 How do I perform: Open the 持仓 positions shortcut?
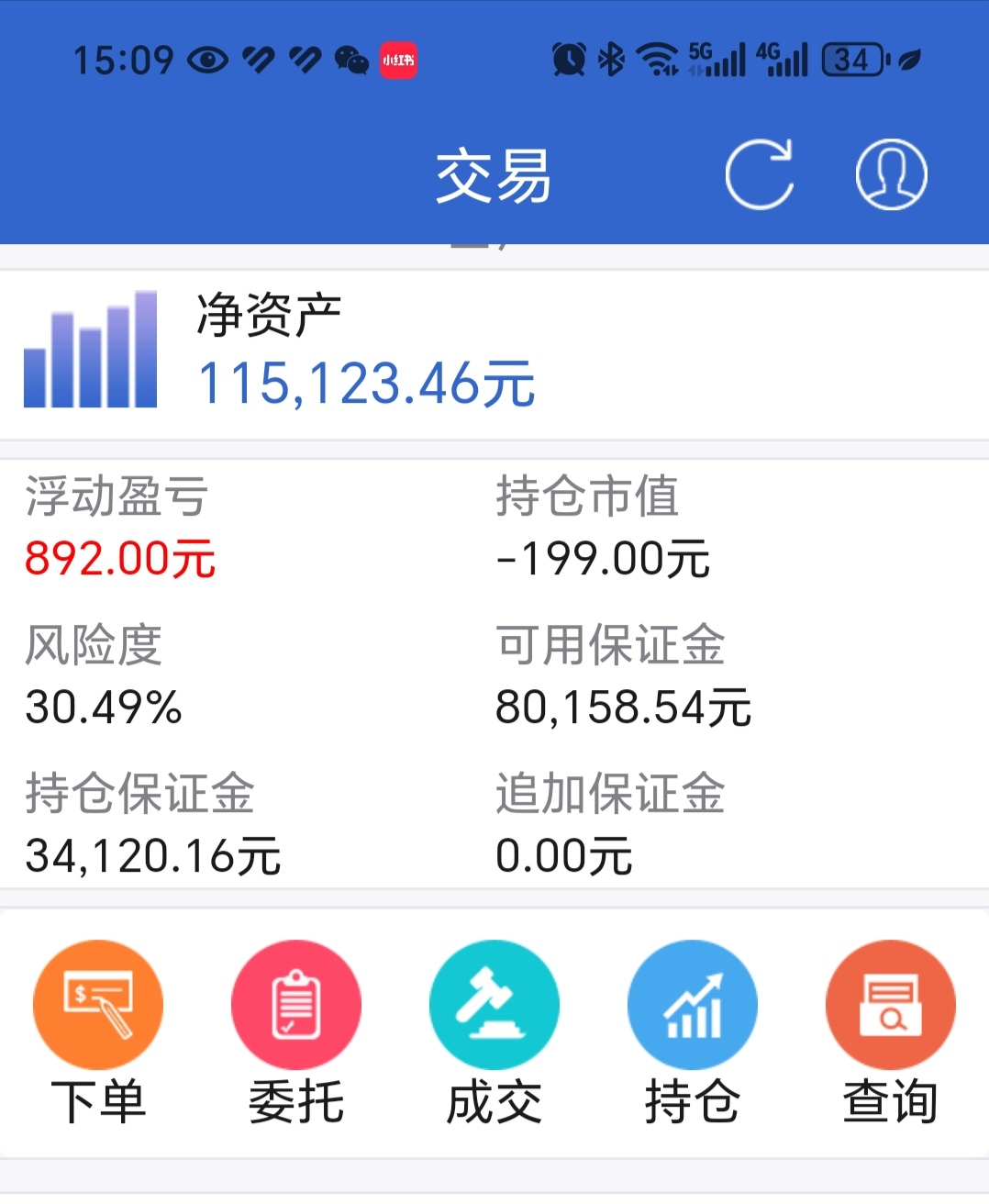coord(693,1033)
